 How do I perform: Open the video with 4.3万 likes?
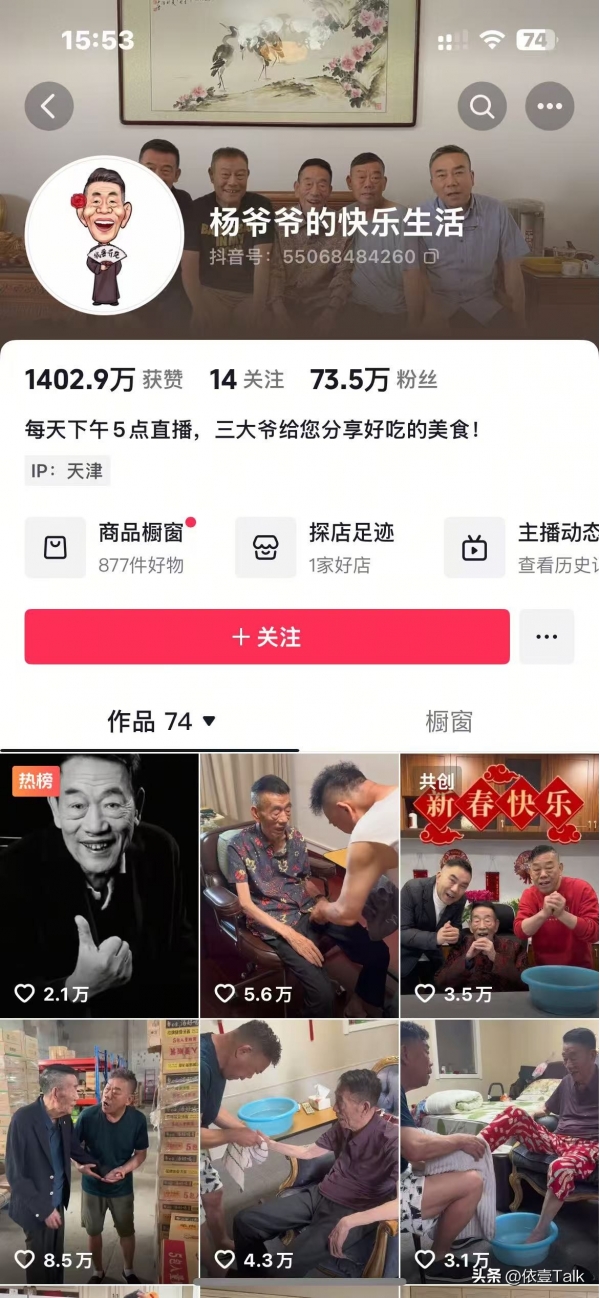click(x=299, y=1150)
